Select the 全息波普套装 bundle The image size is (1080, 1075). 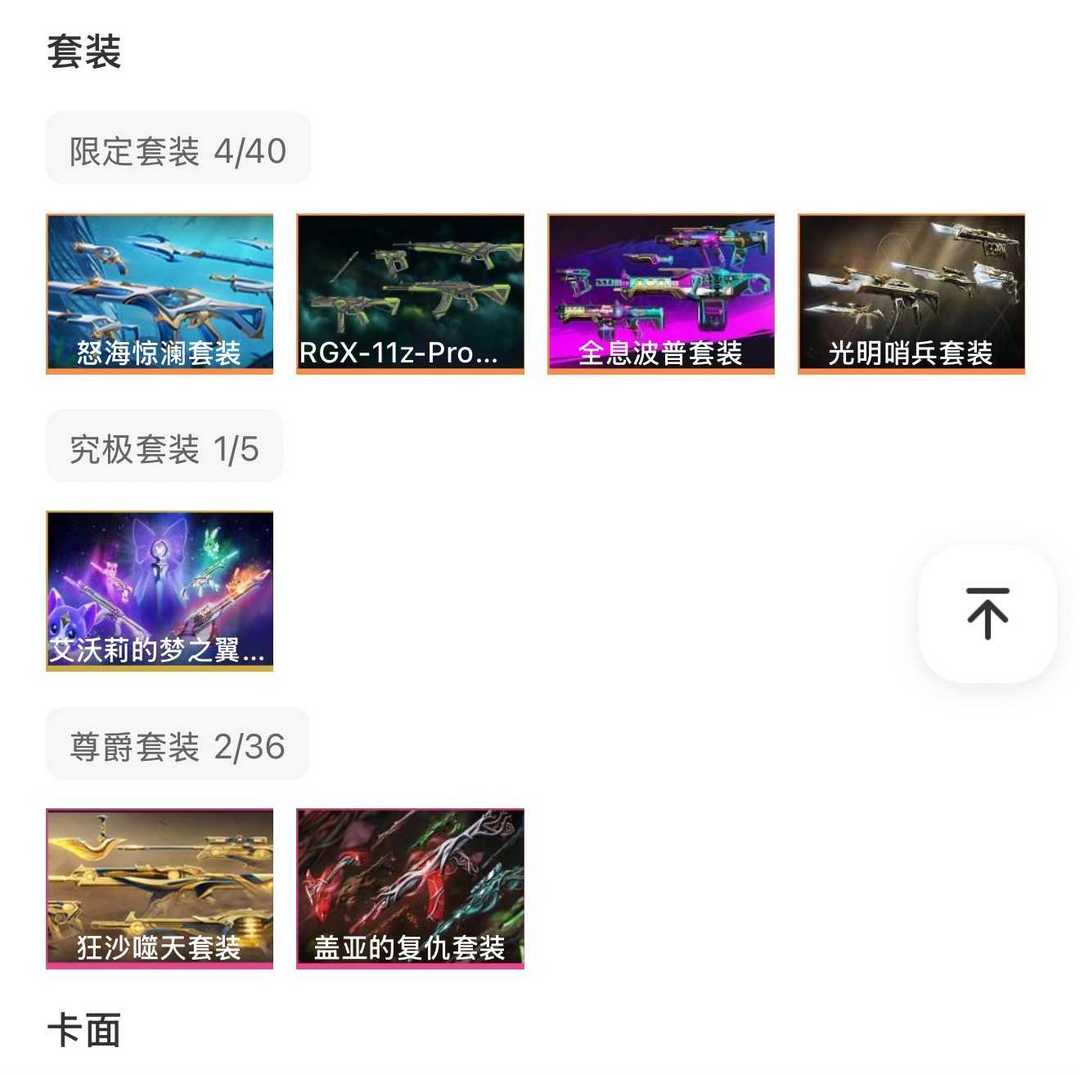tap(661, 294)
